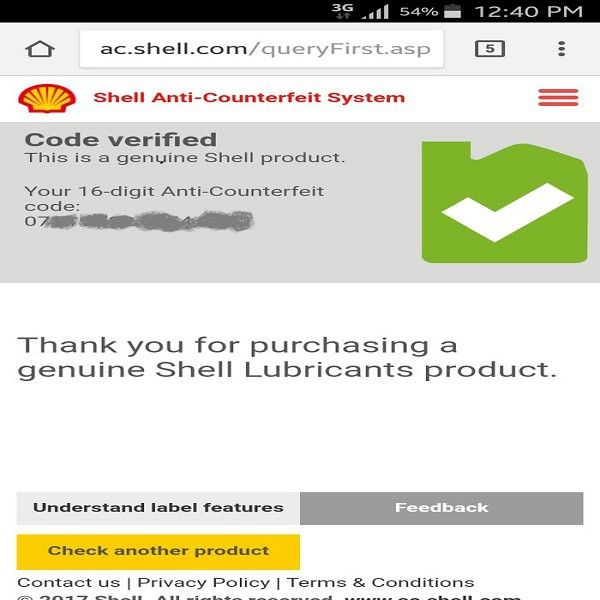View the Privacy Policy
Image resolution: width=600 pixels, height=600 pixels.
[203, 582]
